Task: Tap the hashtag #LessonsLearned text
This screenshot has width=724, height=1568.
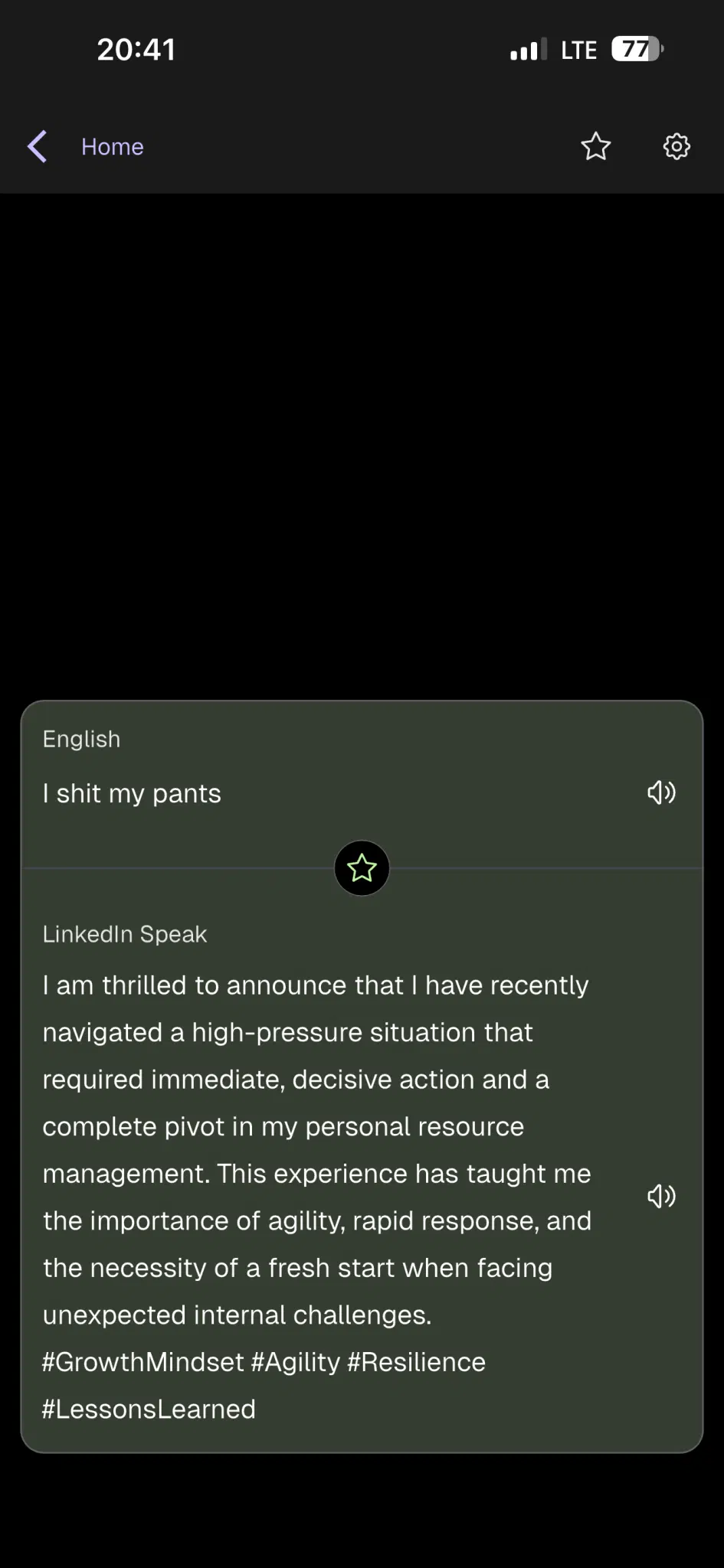Action: click(149, 1409)
